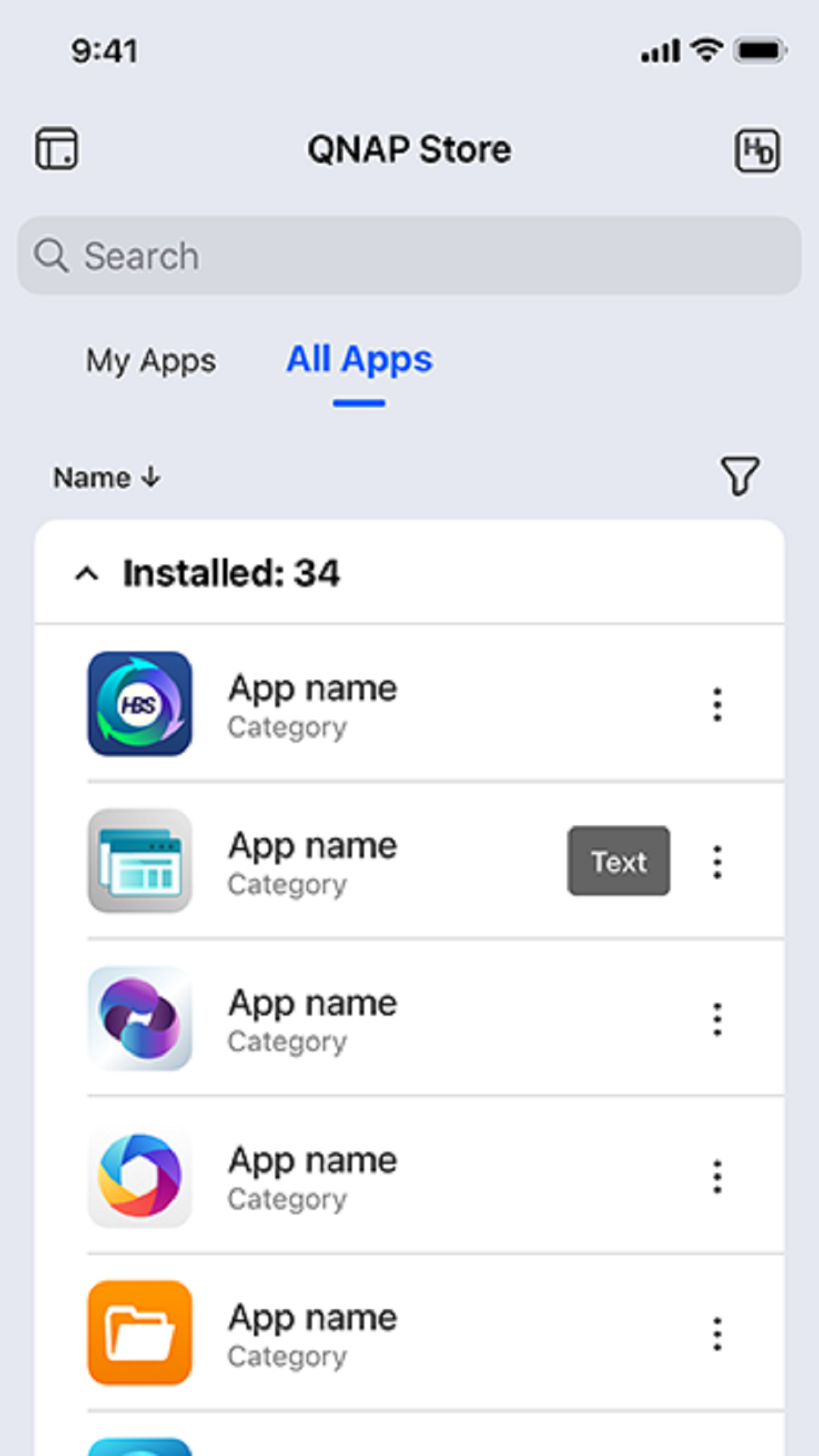Switch to the My Apps tab

[x=150, y=362]
